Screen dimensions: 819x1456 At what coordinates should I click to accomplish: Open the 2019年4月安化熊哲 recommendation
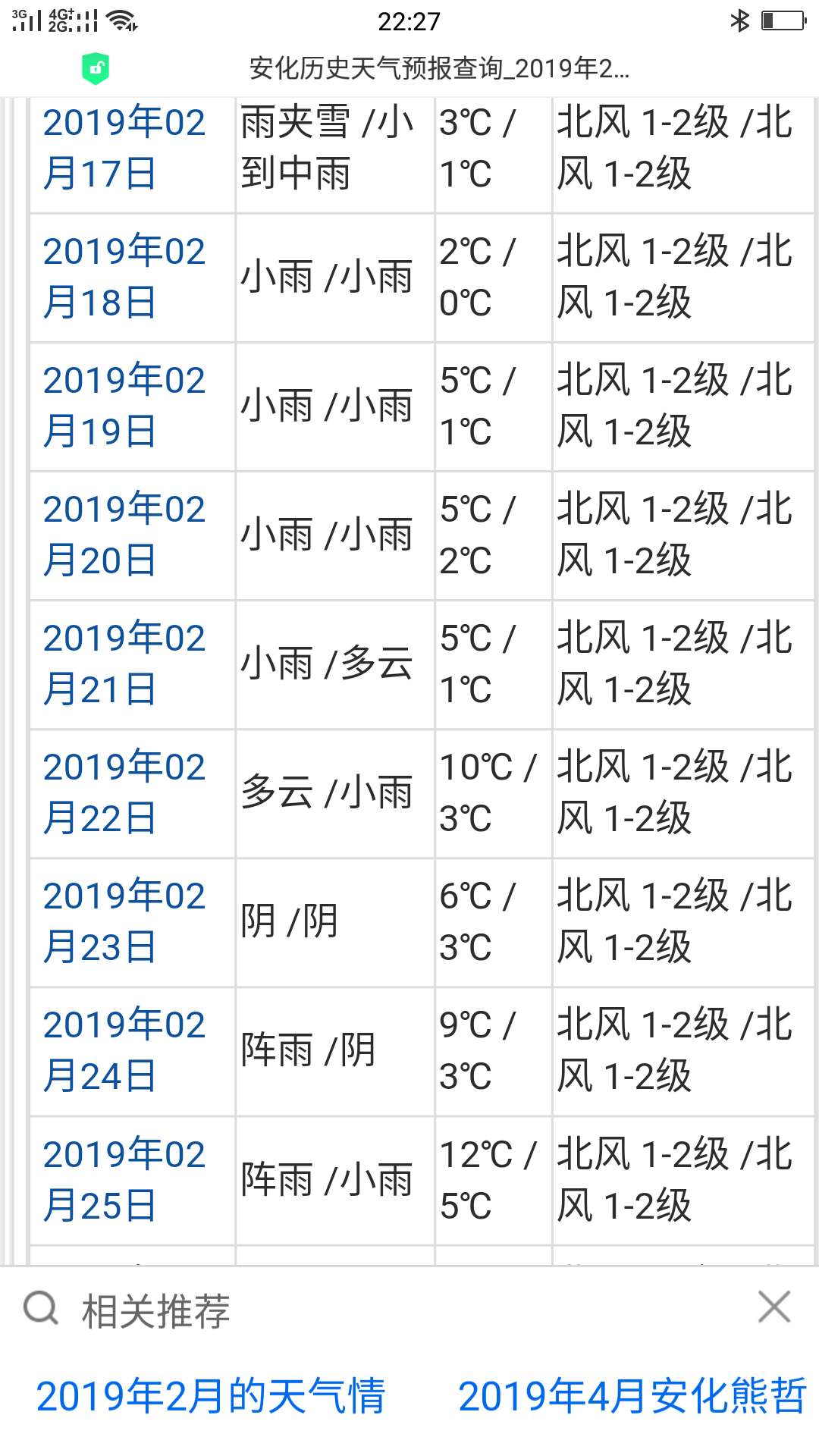pyautogui.click(x=632, y=1396)
